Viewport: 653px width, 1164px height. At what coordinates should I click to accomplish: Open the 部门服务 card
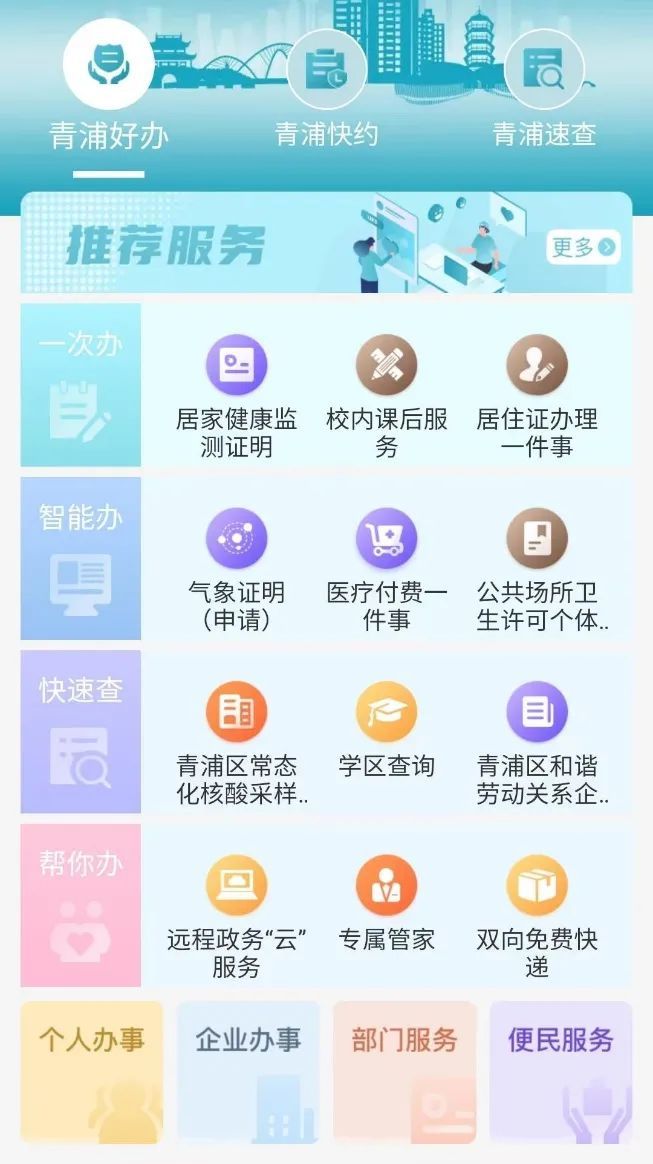[404, 1071]
